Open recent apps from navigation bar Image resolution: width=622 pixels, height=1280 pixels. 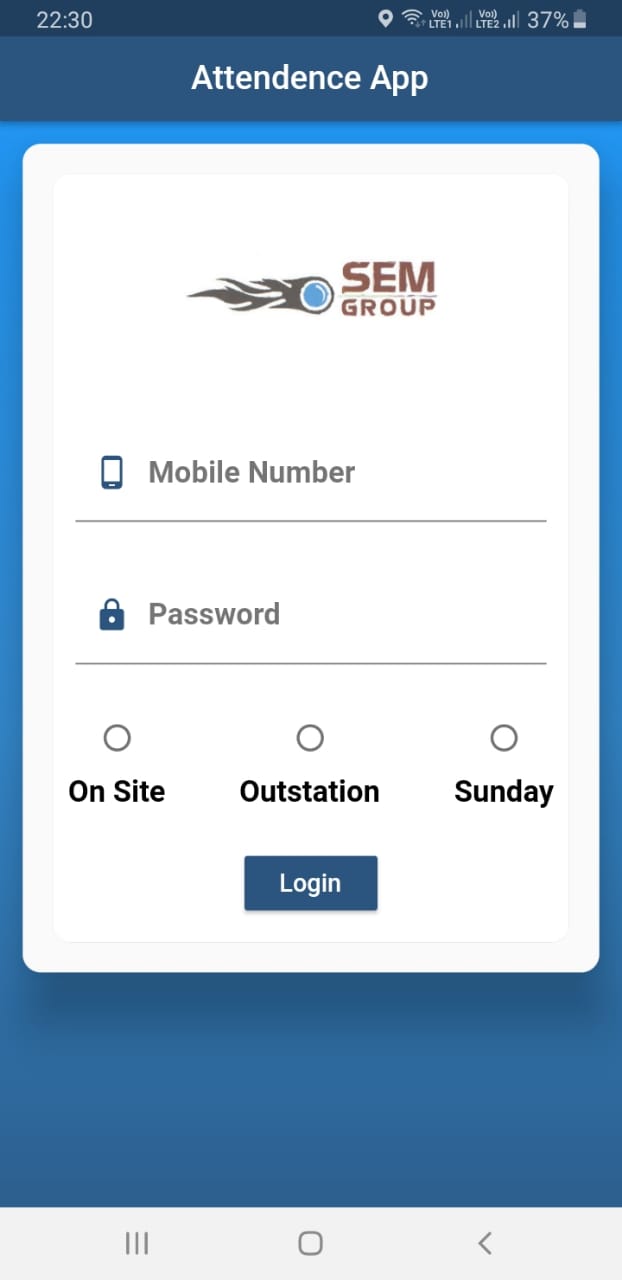(x=137, y=1243)
